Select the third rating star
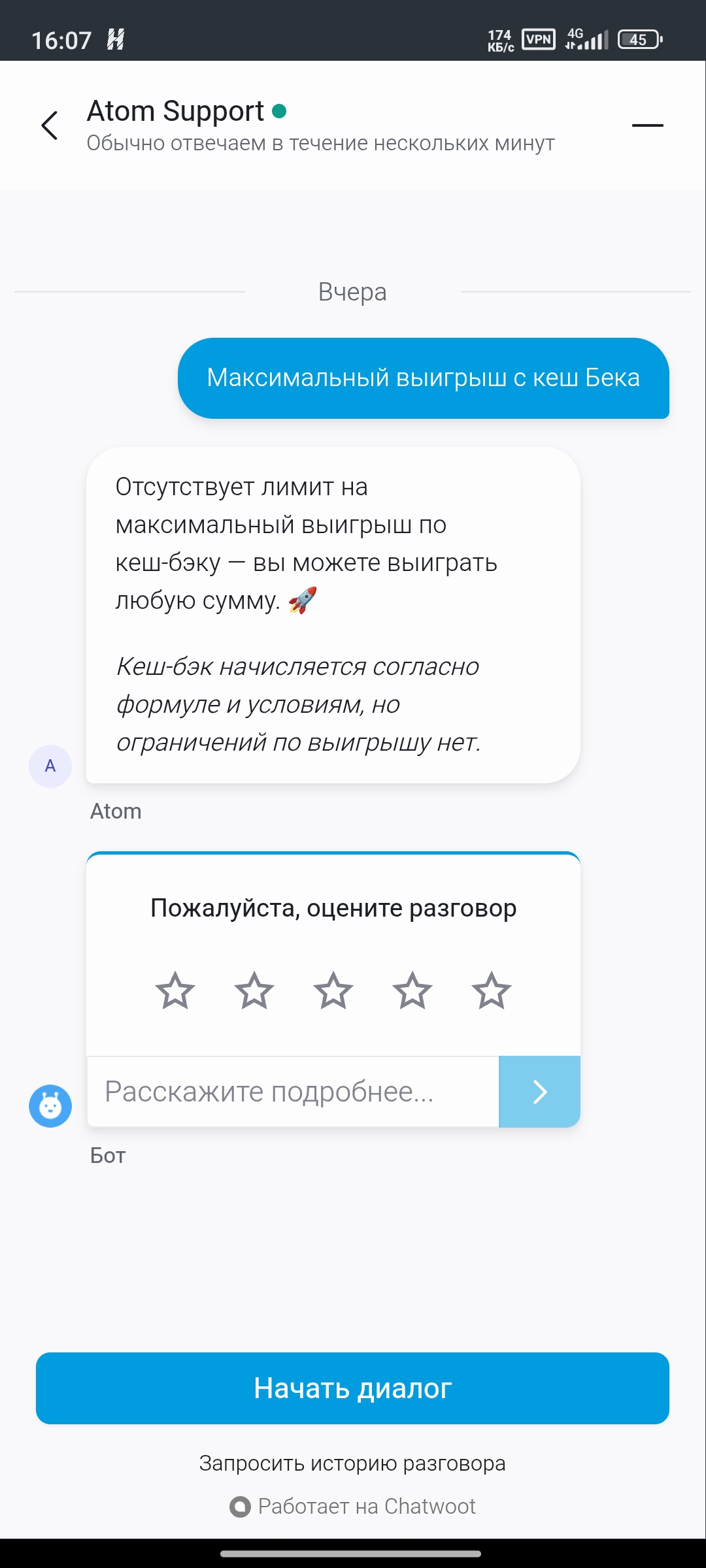This screenshot has height=1568, width=706. [333, 990]
